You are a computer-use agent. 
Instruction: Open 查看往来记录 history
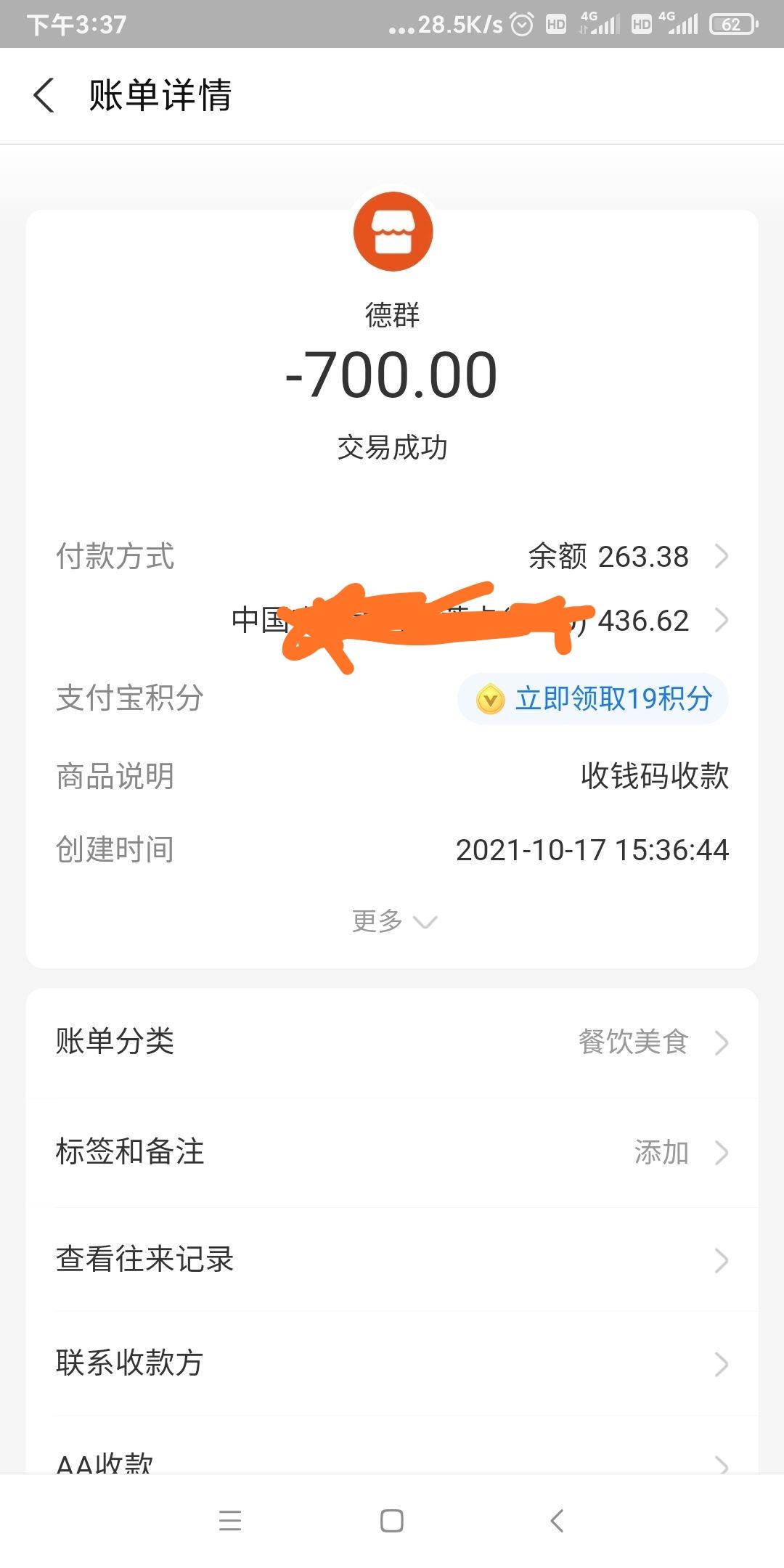[392, 1260]
